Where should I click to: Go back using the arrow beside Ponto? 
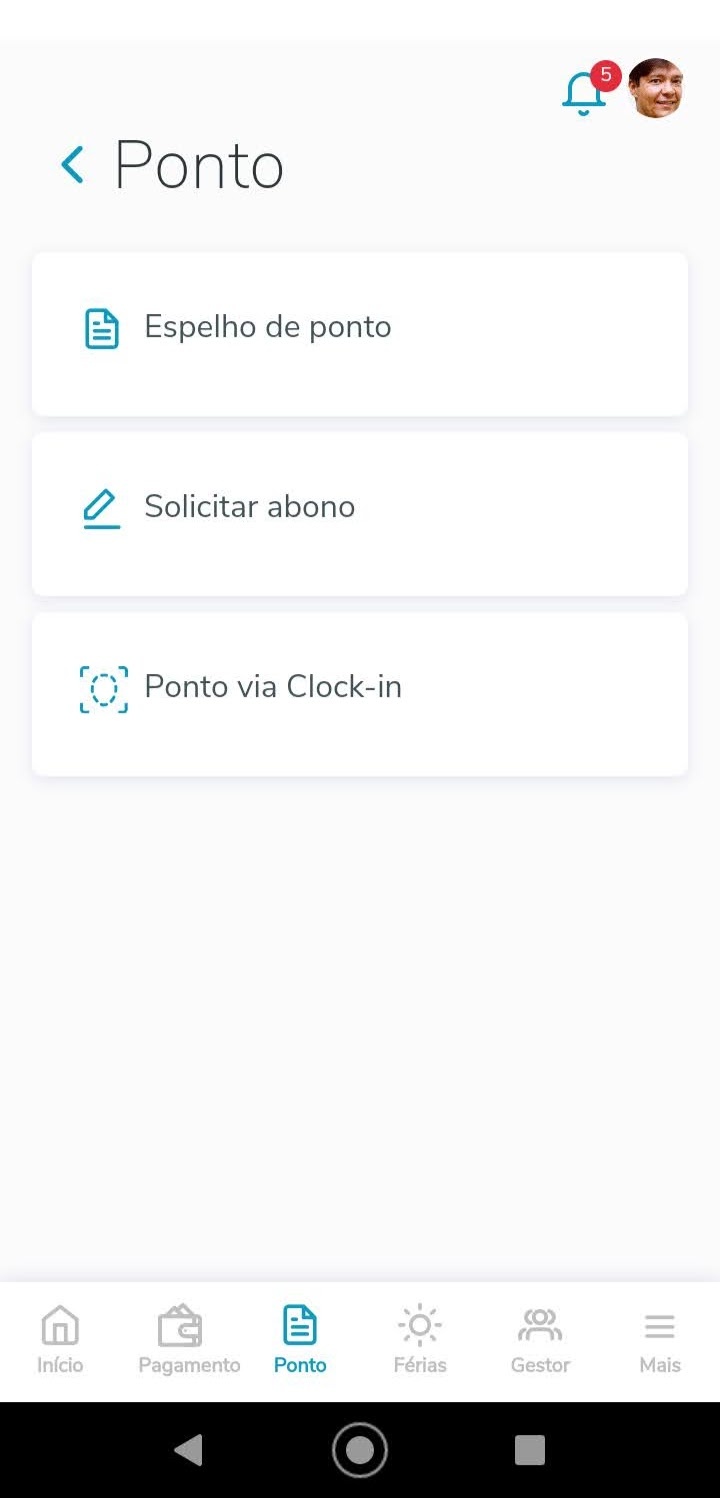click(x=72, y=165)
